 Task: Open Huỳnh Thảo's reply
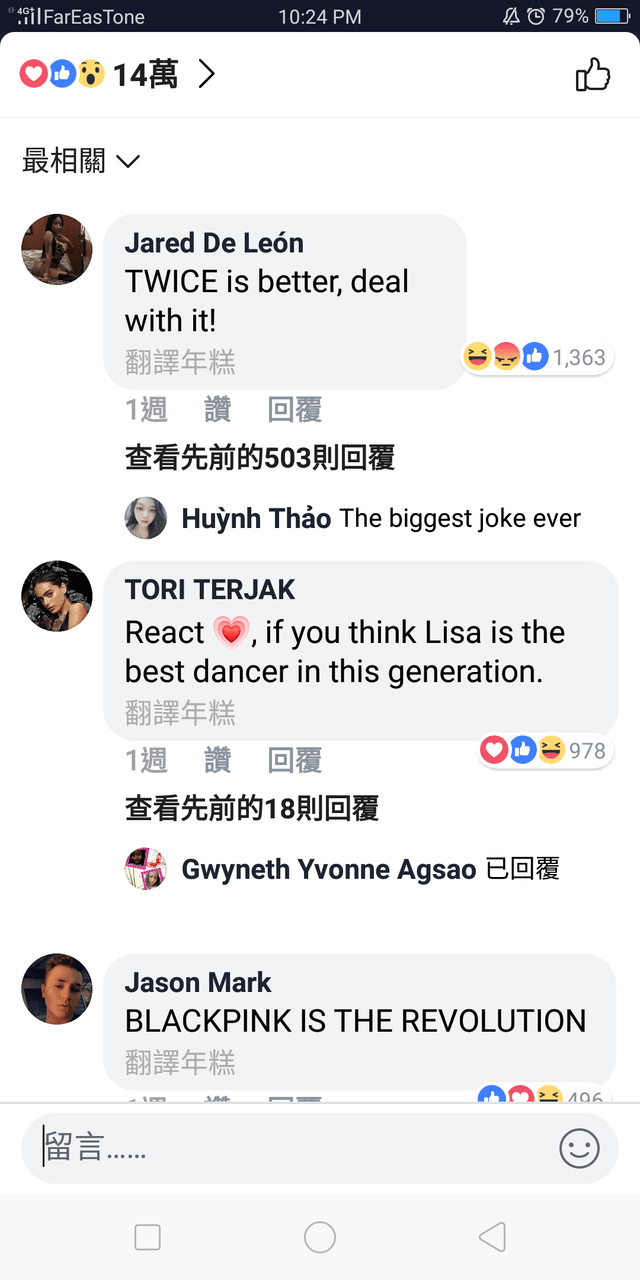pos(380,518)
